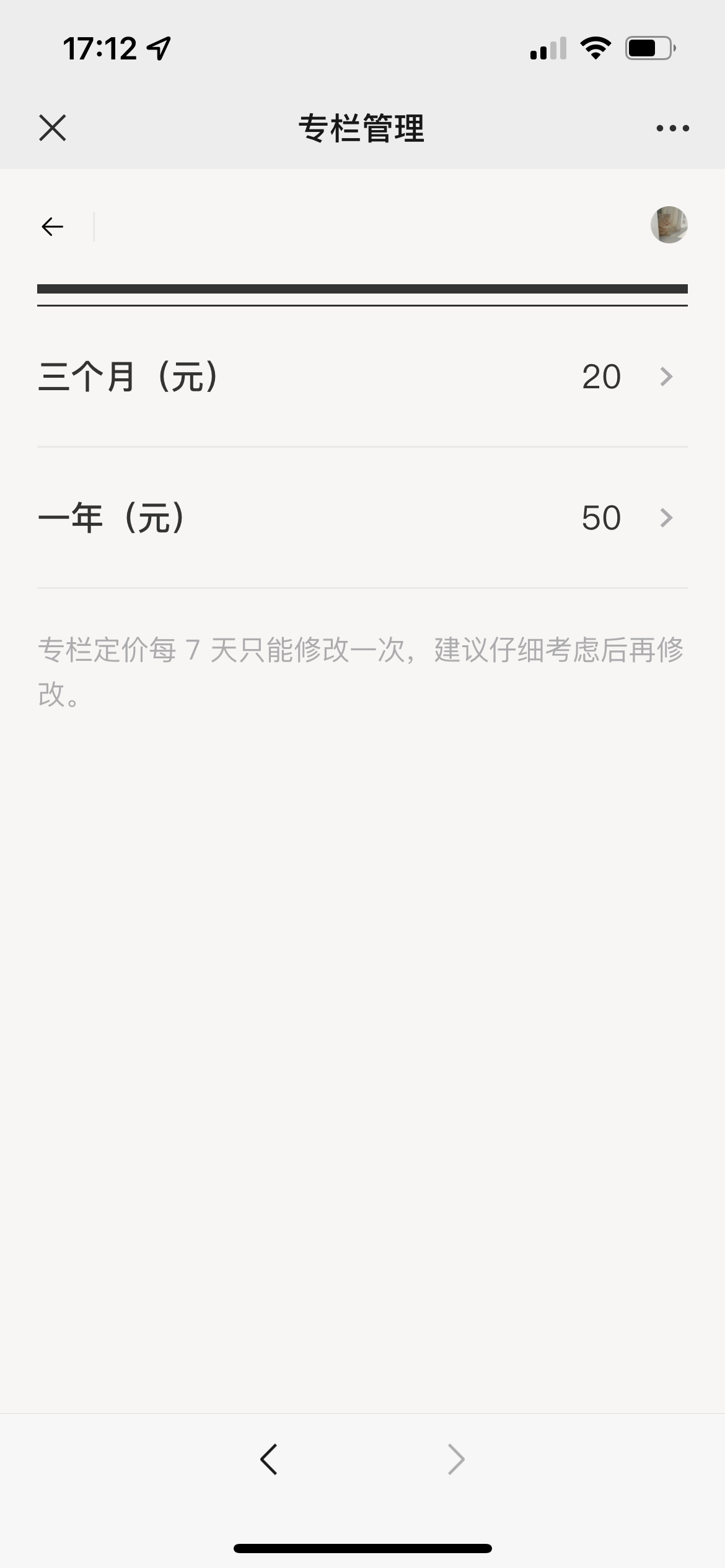
Task: Open the profile avatar
Action: [x=669, y=225]
